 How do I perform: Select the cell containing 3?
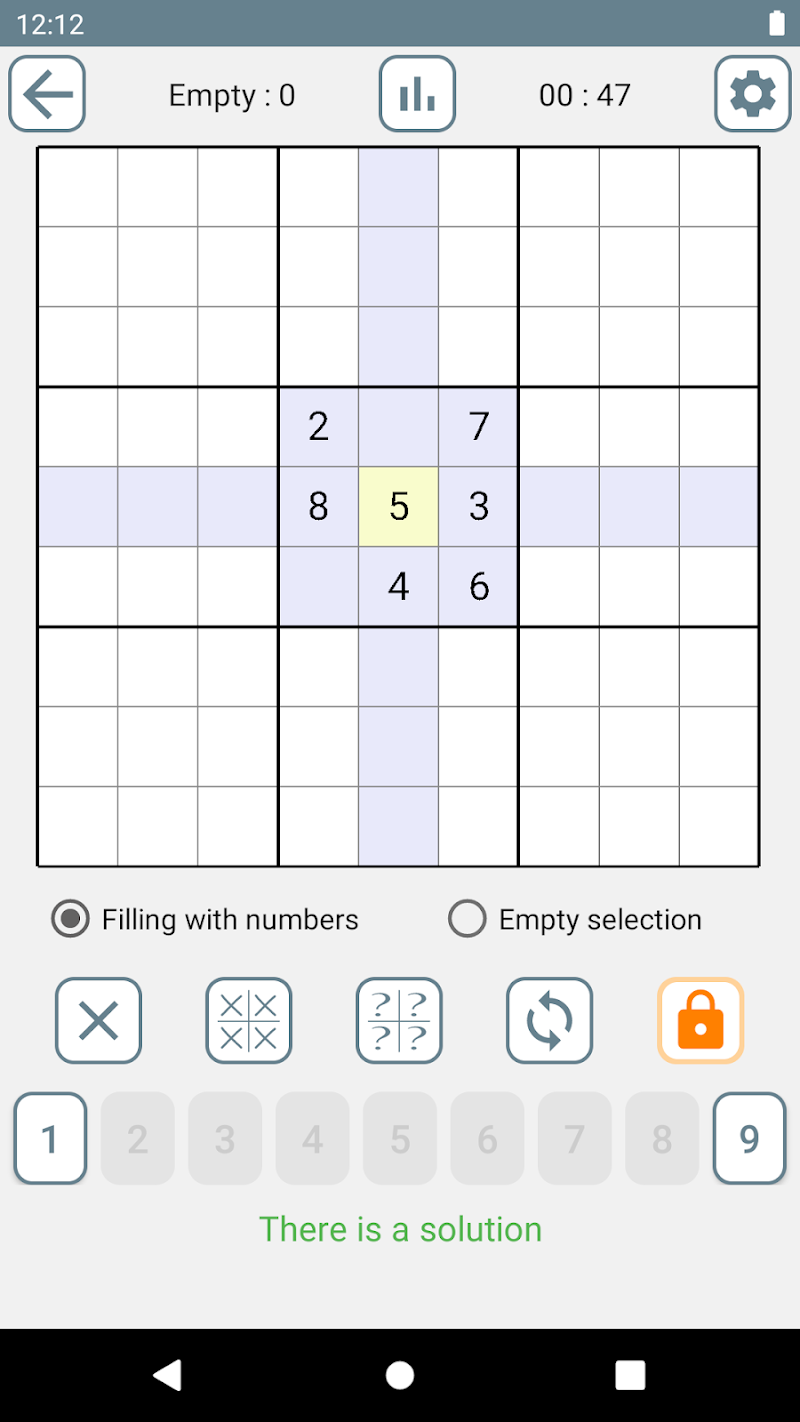(x=478, y=507)
